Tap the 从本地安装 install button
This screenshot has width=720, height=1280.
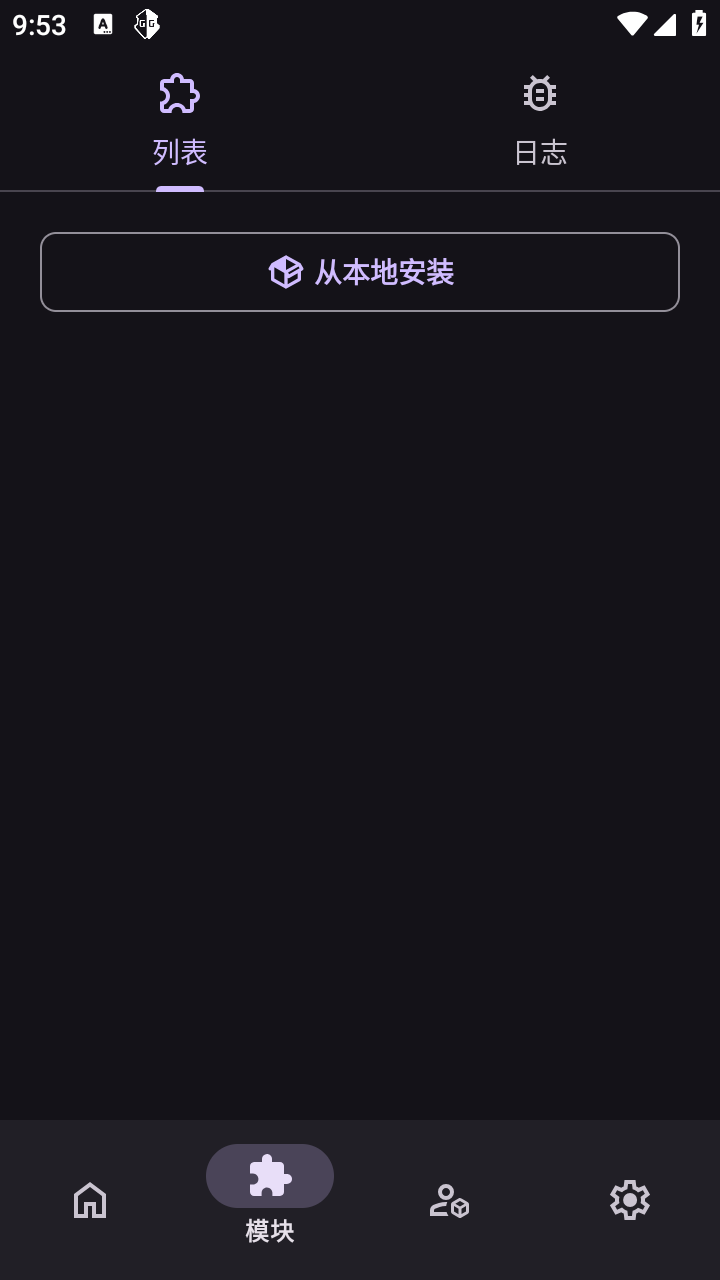pyautogui.click(x=360, y=271)
